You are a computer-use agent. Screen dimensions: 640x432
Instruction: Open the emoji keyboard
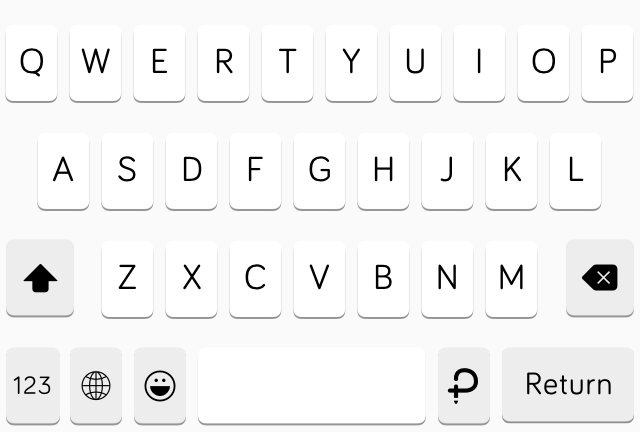[x=160, y=385]
